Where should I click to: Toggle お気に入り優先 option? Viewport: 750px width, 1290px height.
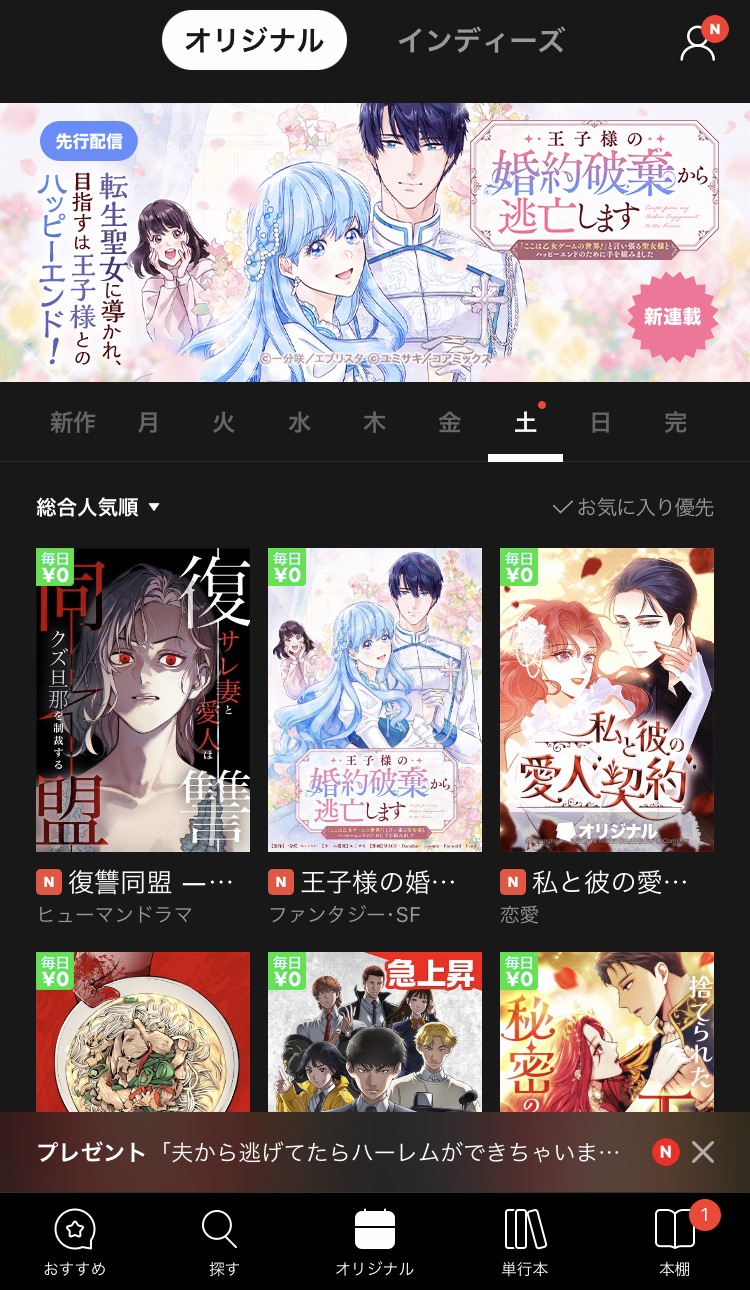(634, 507)
